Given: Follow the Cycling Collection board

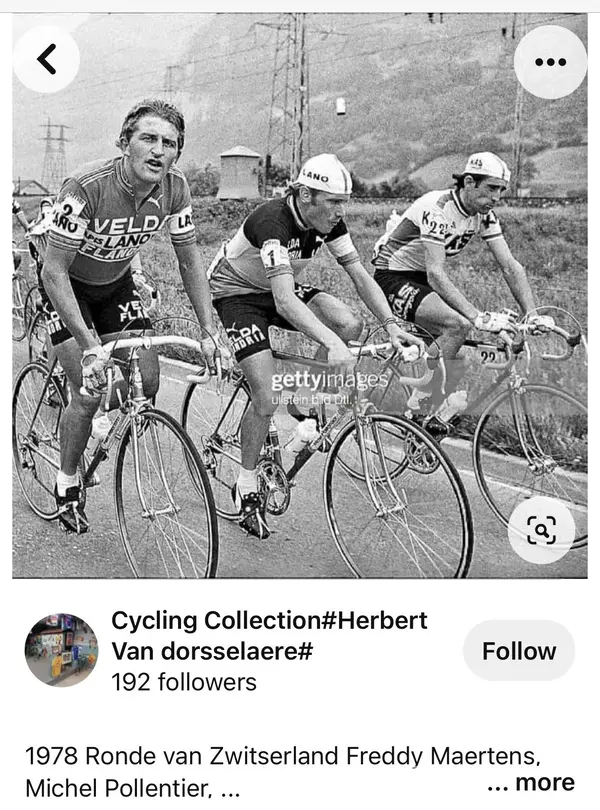Looking at the screenshot, I should point(518,651).
